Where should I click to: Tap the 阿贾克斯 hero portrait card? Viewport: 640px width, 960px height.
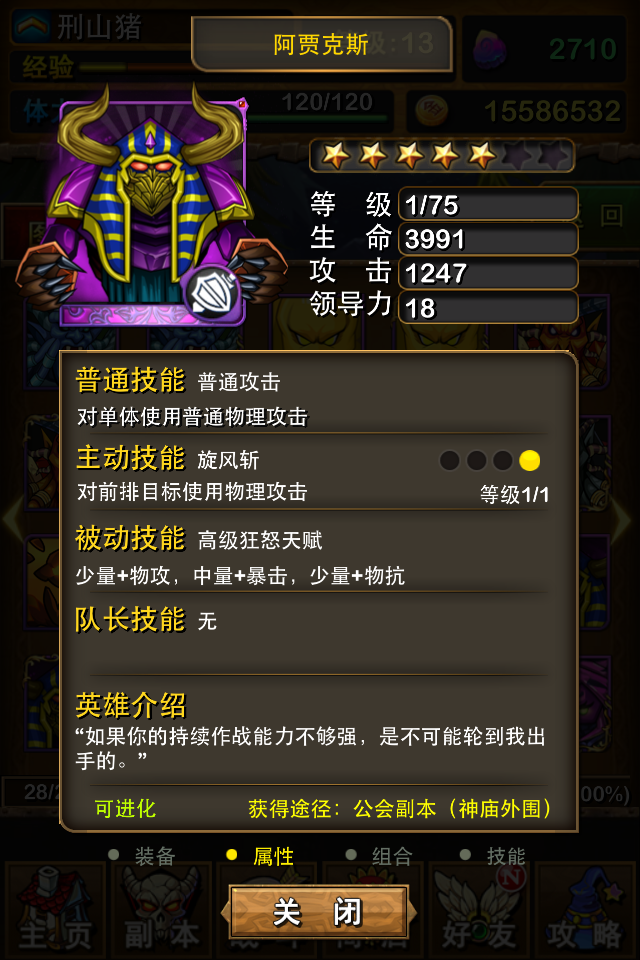152,212
